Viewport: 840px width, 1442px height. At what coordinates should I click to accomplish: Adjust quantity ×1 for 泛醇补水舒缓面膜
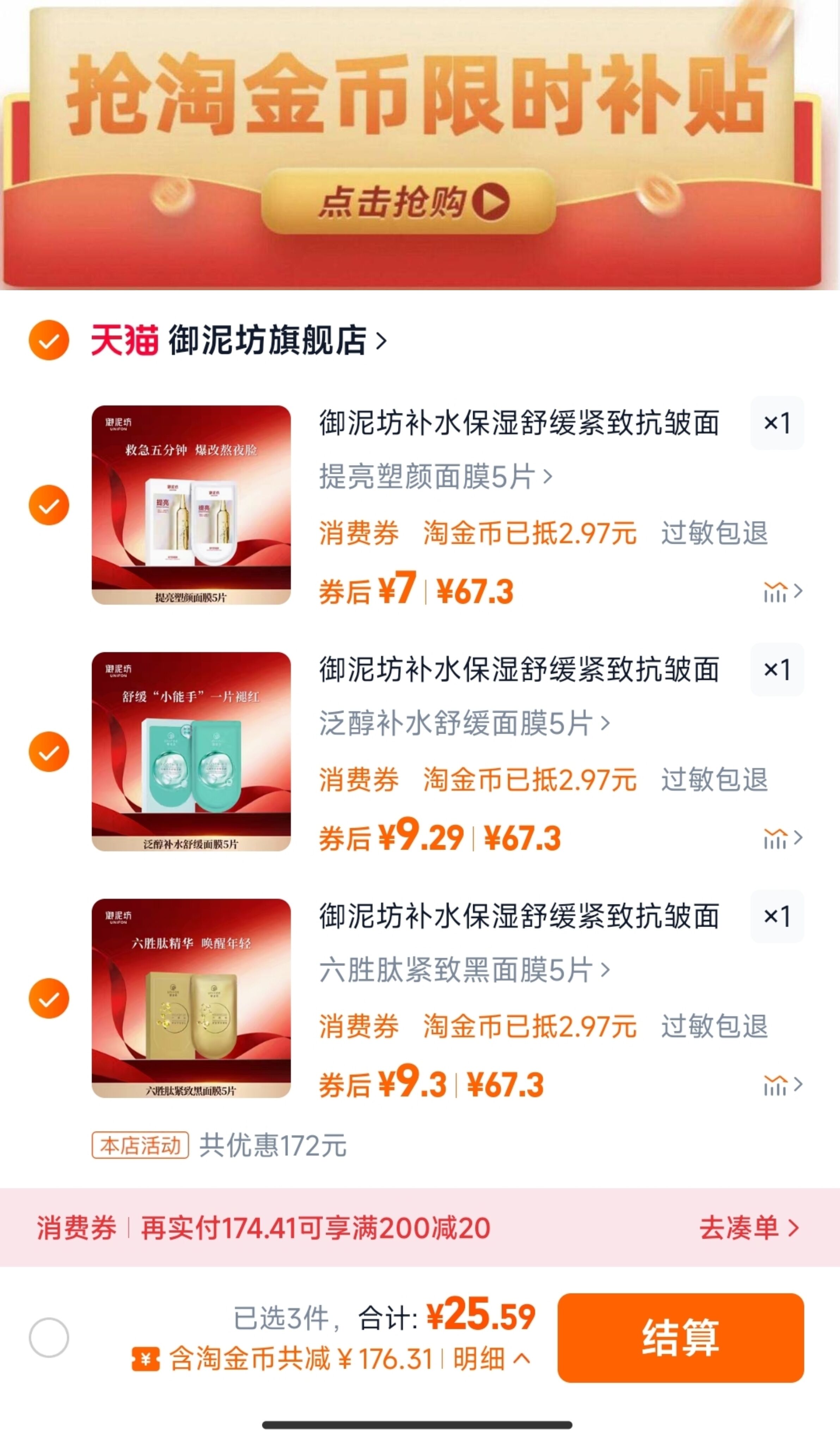(x=777, y=669)
